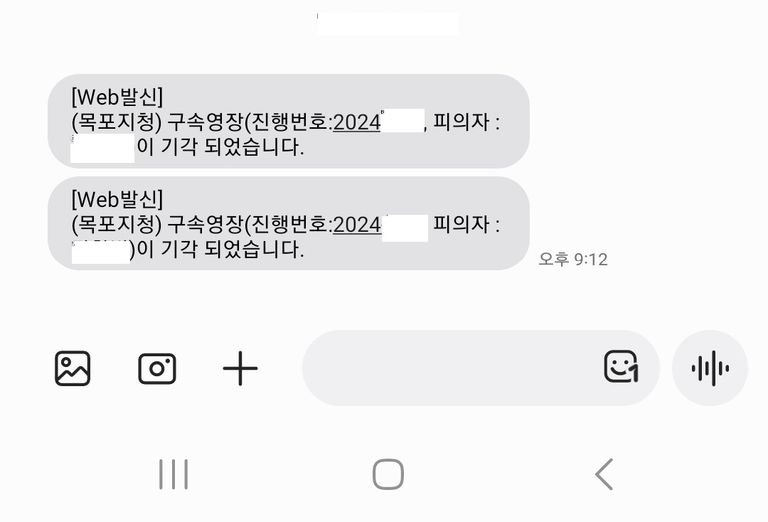Record a voice message
The width and height of the screenshot is (768, 522).
710,369
